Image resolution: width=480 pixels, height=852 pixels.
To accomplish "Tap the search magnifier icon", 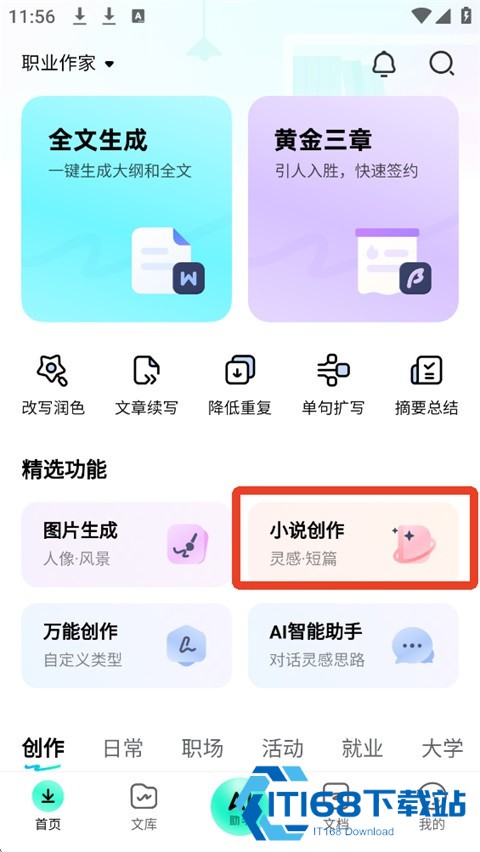I will click(x=441, y=64).
